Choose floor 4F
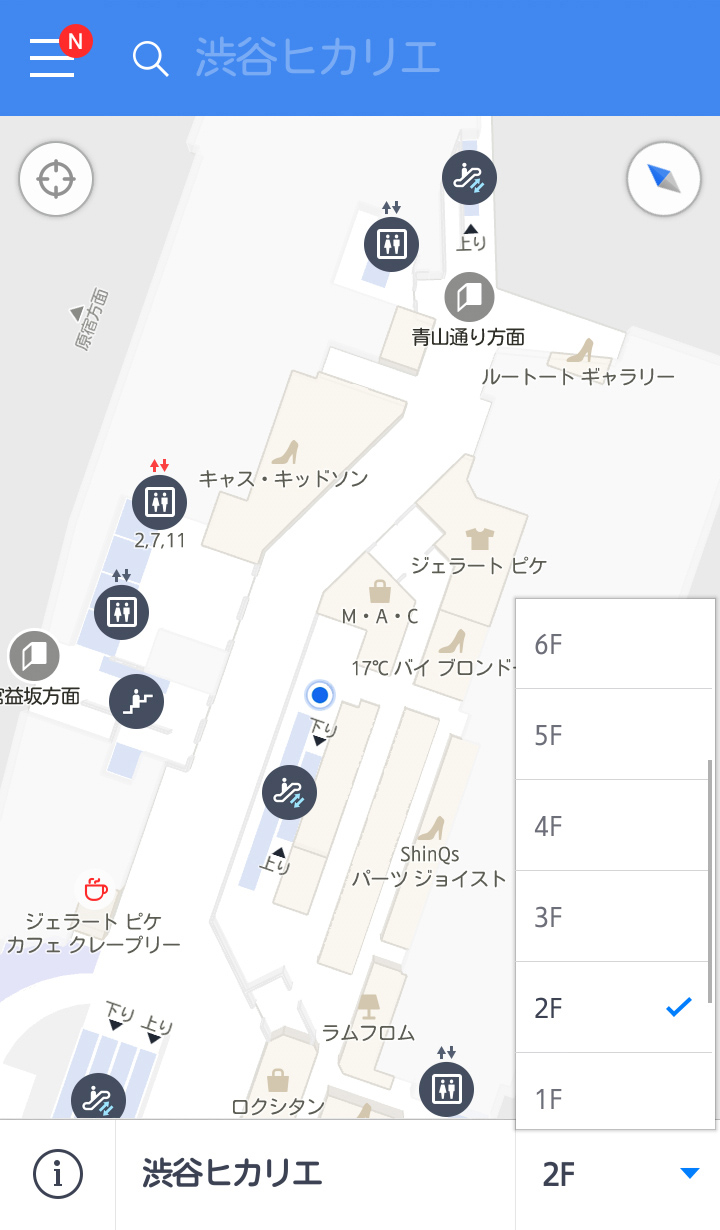720x1230 pixels. pos(614,826)
